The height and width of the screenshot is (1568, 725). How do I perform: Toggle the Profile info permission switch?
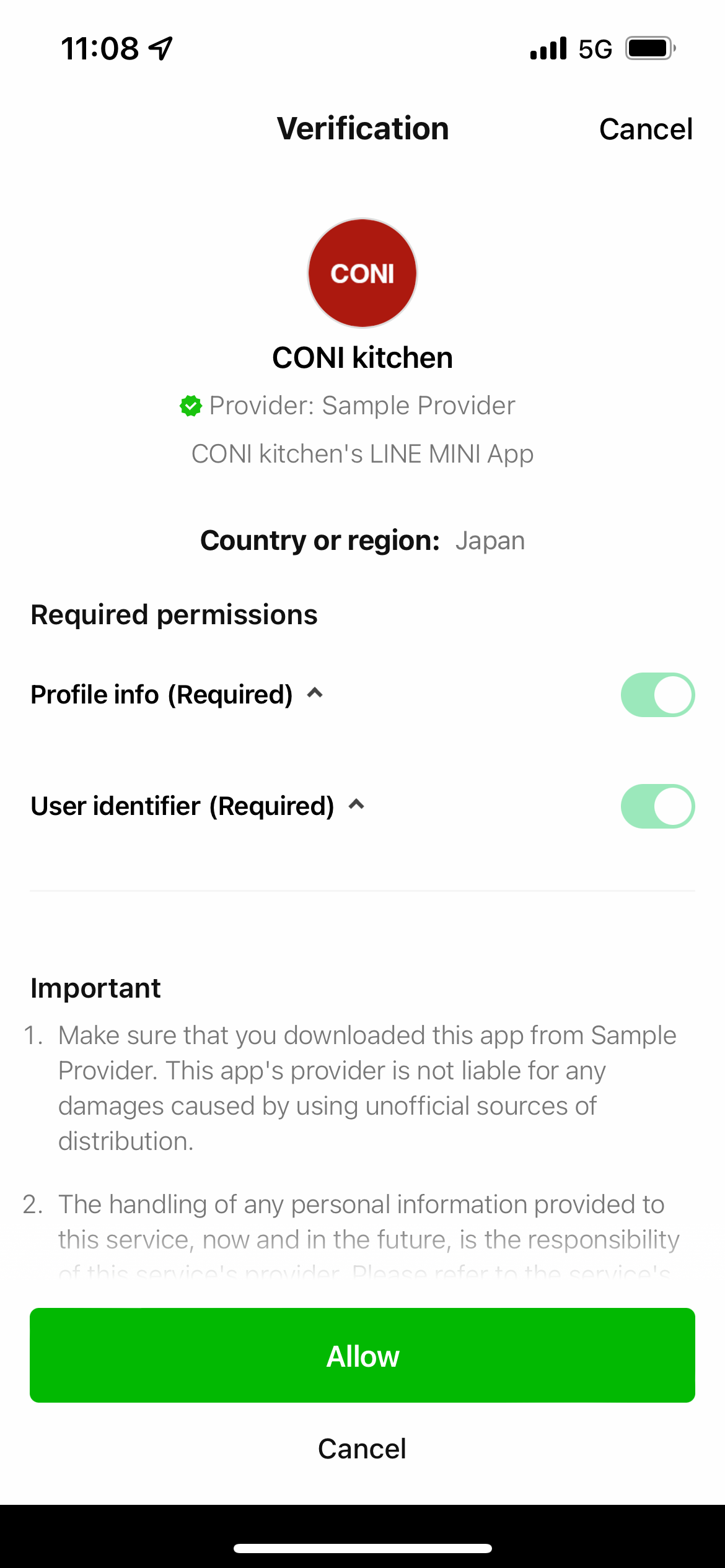tap(657, 695)
